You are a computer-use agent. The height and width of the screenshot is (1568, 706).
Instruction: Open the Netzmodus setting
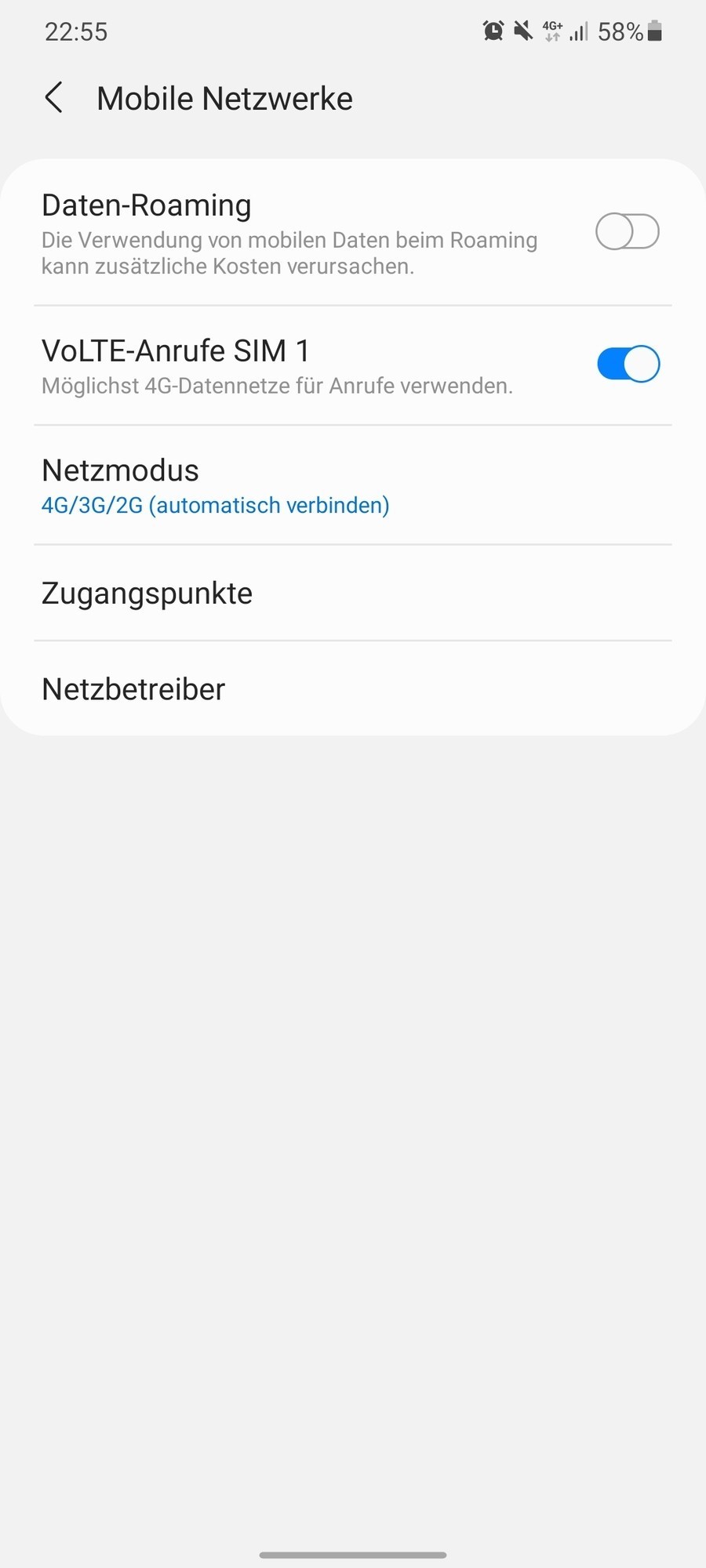353,486
